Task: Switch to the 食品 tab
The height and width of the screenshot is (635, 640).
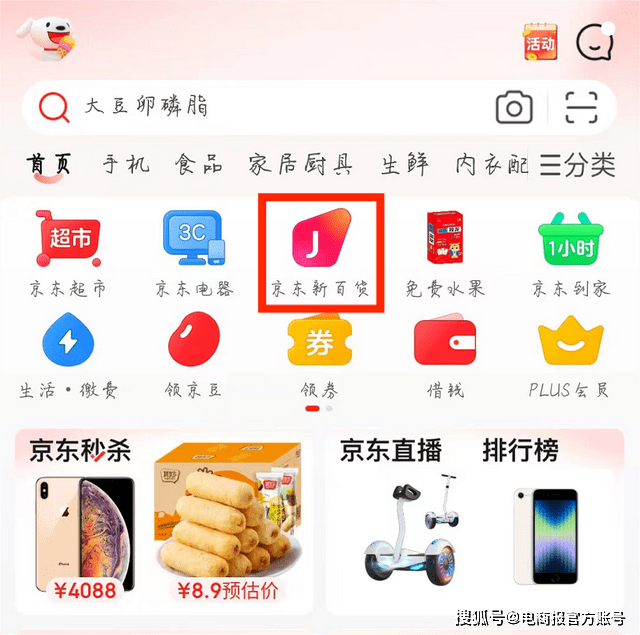Action: (198, 165)
